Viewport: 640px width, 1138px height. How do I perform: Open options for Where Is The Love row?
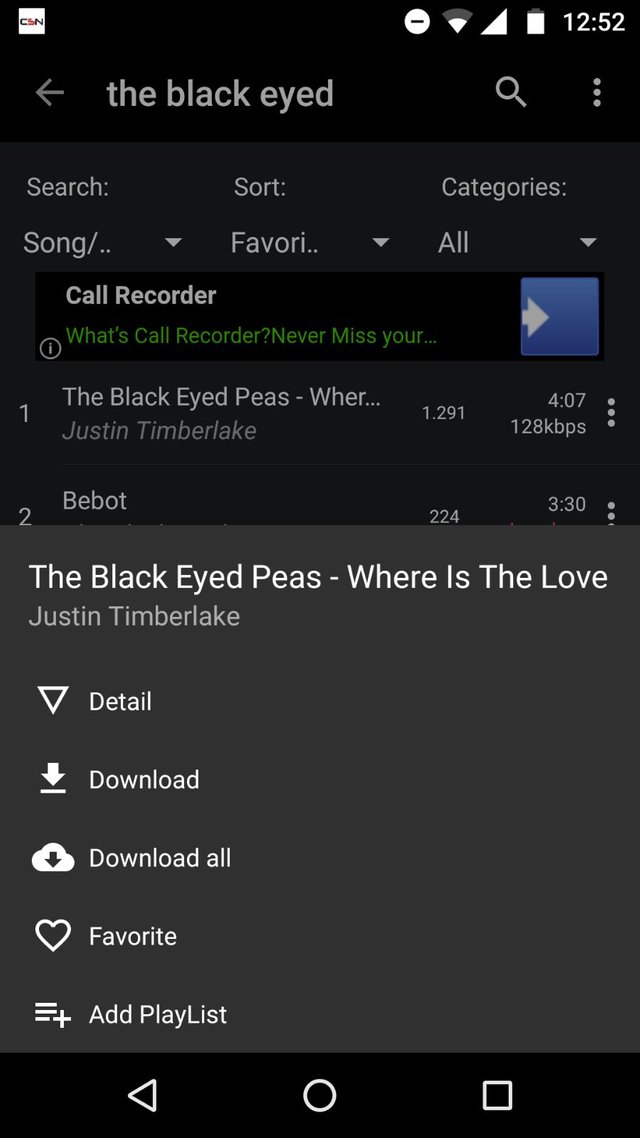tap(611, 412)
